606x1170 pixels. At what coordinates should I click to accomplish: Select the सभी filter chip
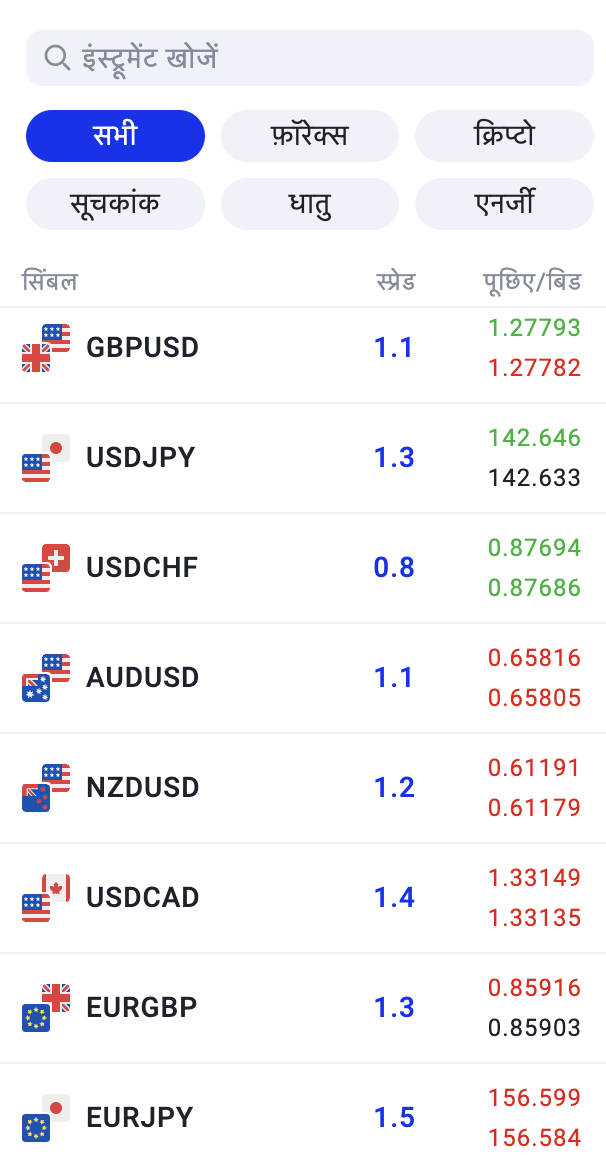coord(116,136)
